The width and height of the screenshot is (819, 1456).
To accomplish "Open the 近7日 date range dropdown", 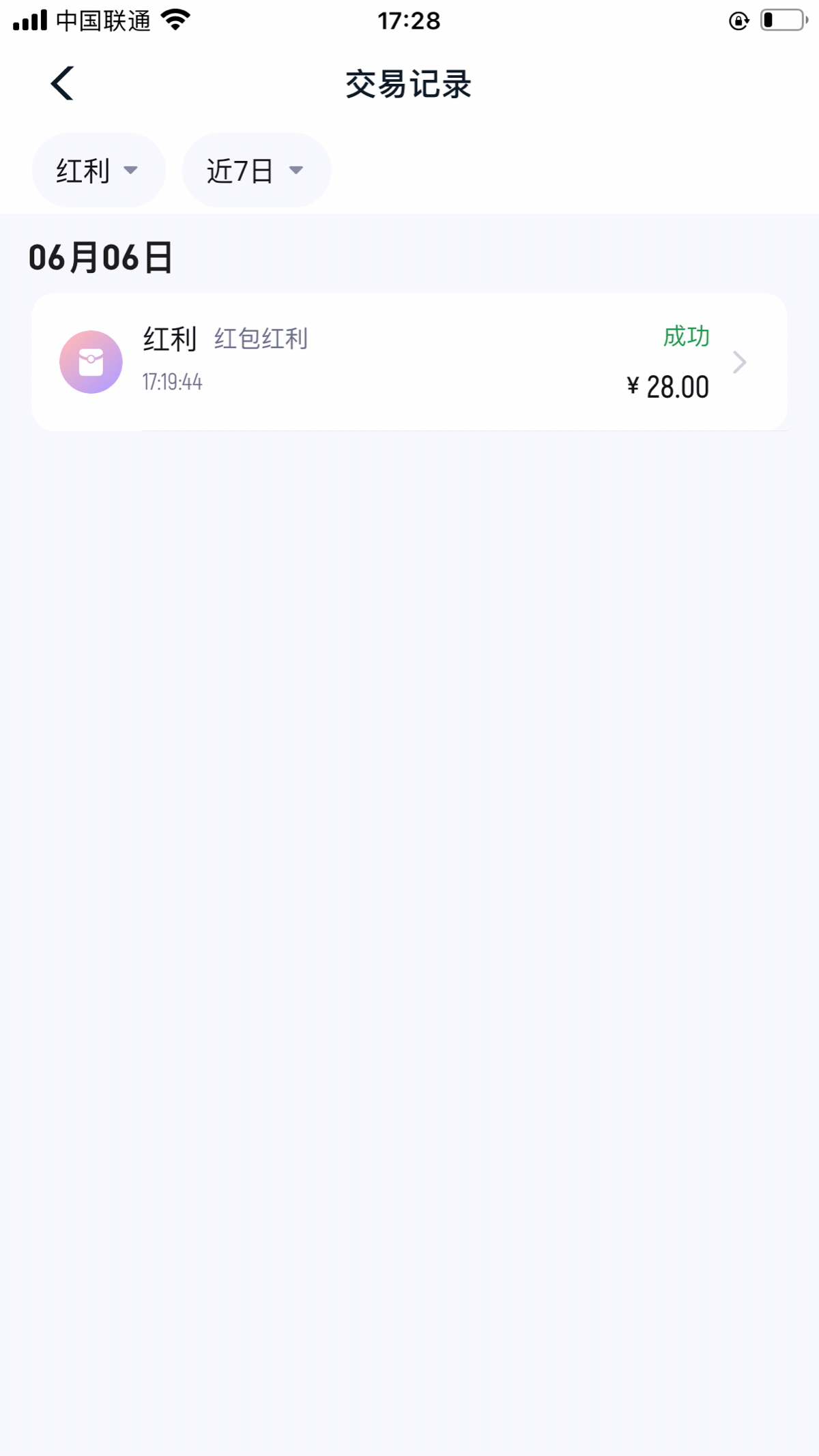I will tap(256, 171).
